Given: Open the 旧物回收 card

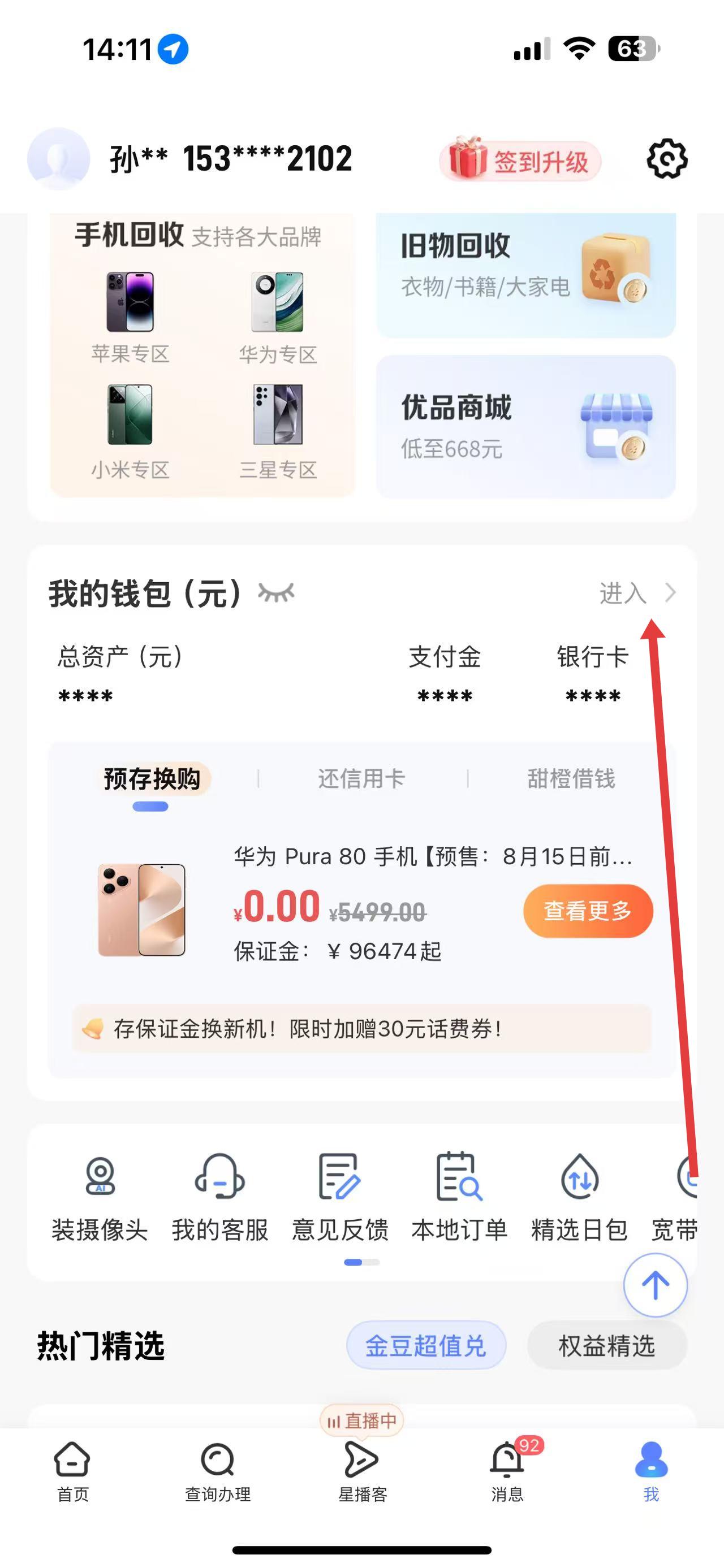Looking at the screenshot, I should point(525,274).
